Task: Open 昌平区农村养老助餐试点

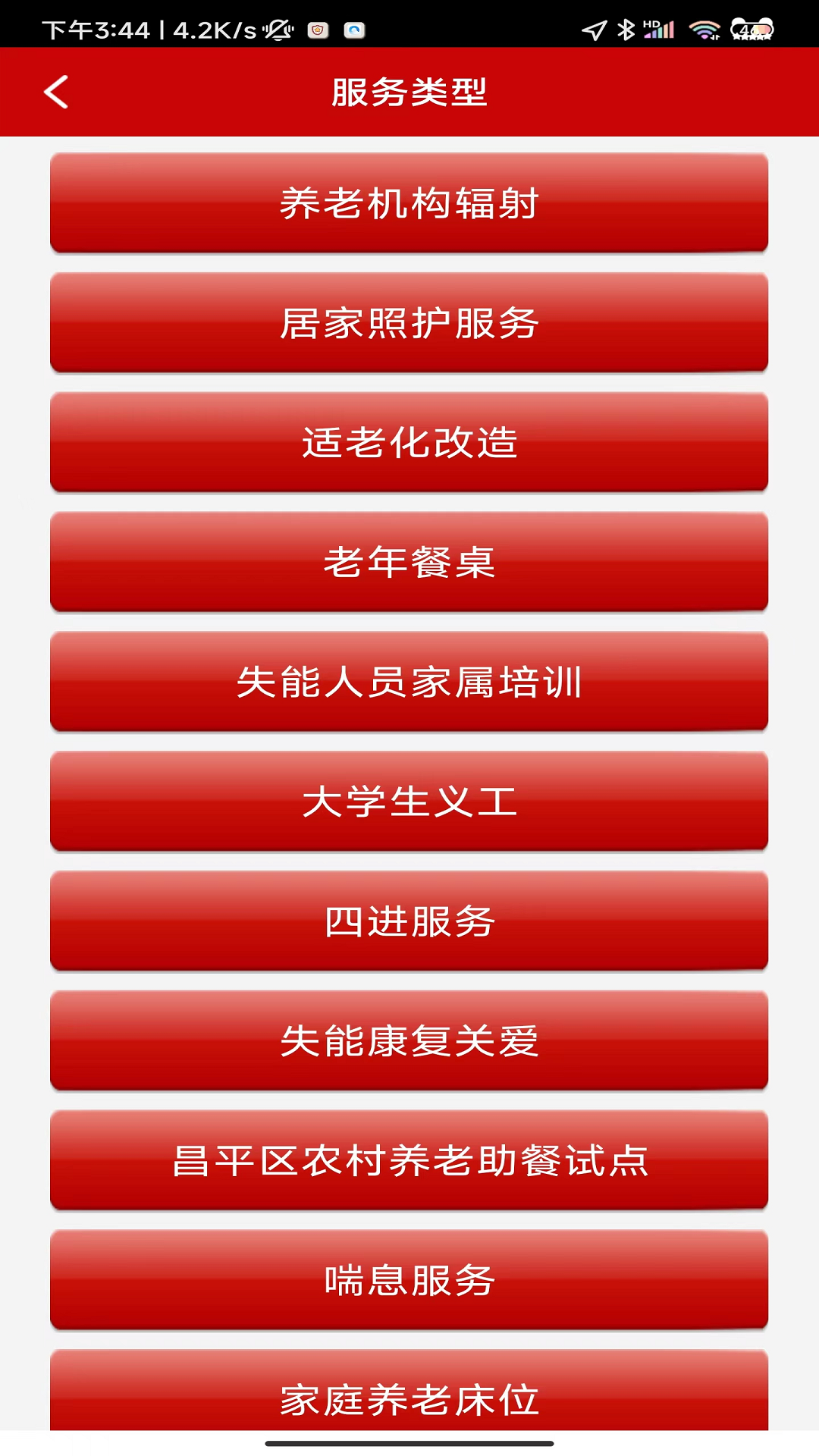Action: 409,1160
